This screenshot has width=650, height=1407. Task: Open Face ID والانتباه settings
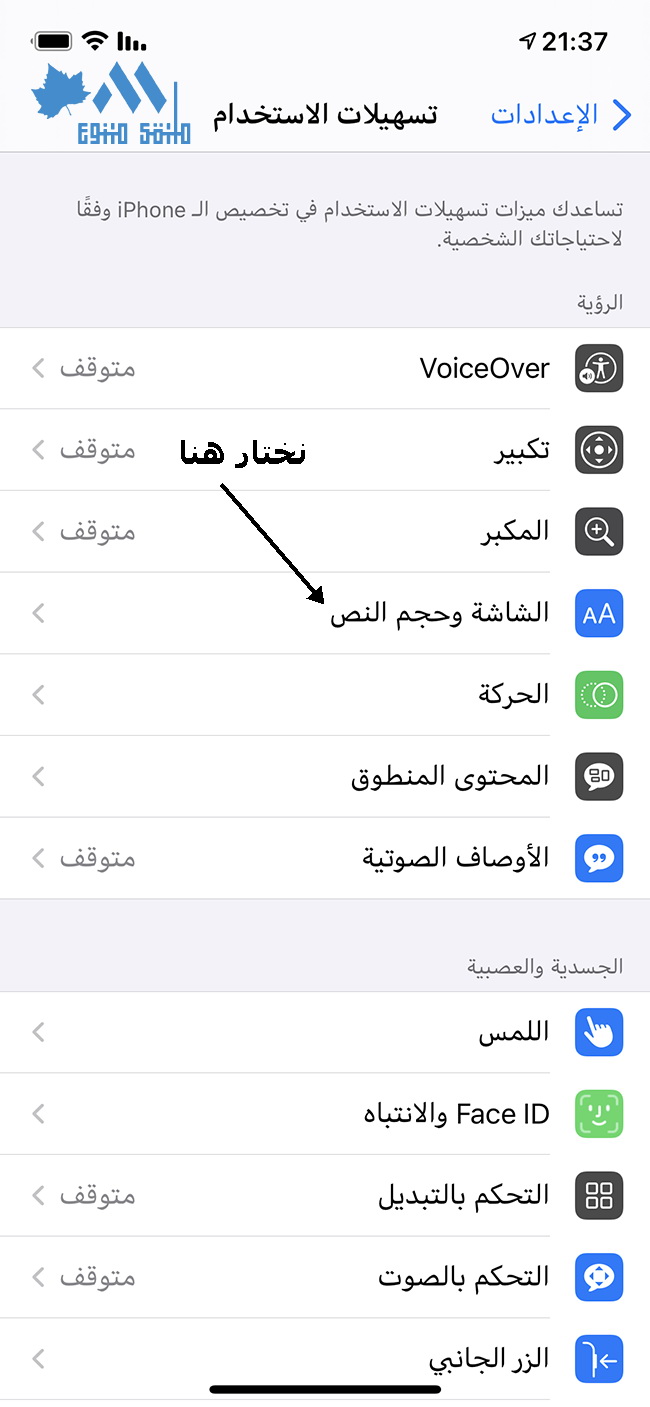325,1114
